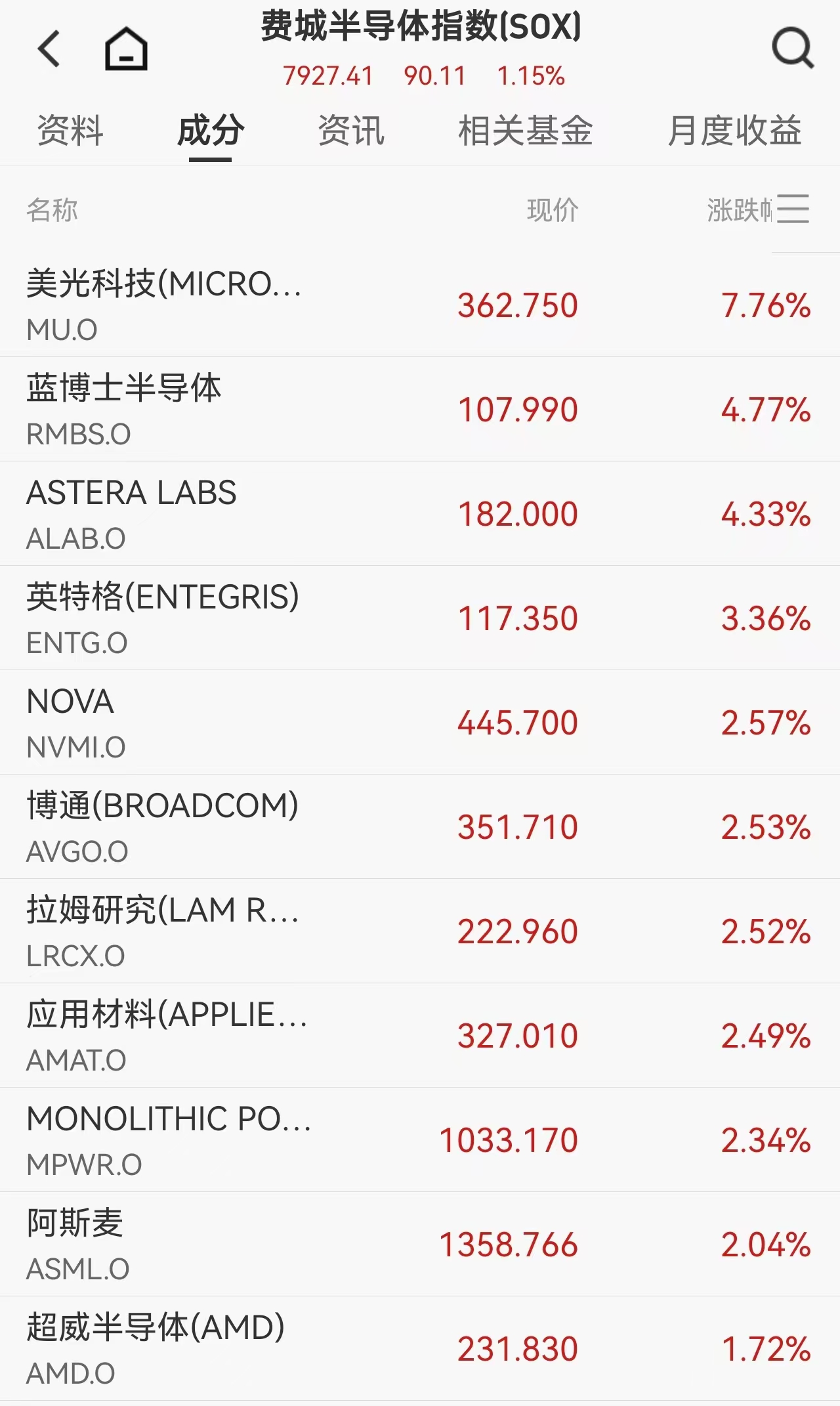Viewport: 840px width, 1406px height.
Task: Open 超威半导体 AMD.O row
Action: [420, 1348]
